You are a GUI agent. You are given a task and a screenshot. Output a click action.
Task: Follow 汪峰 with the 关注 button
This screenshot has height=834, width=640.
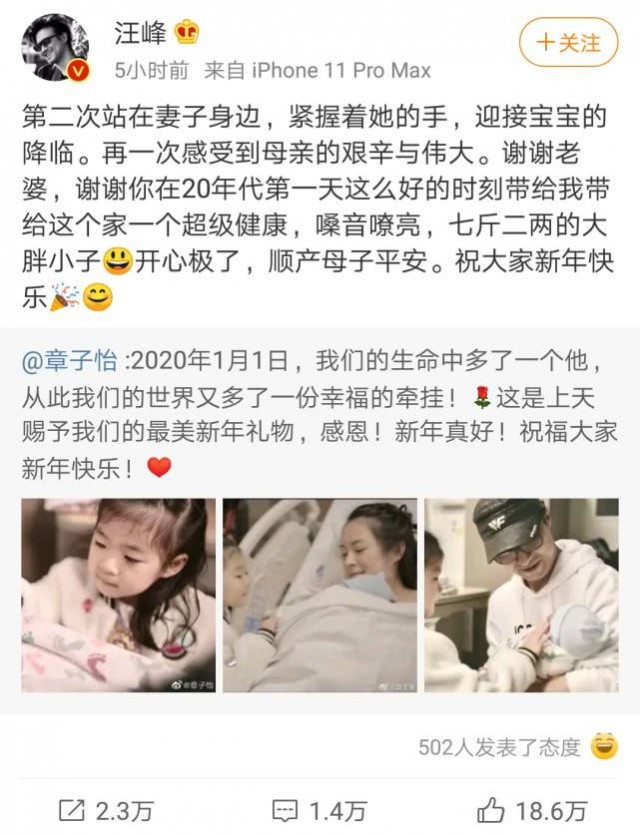[x=568, y=44]
